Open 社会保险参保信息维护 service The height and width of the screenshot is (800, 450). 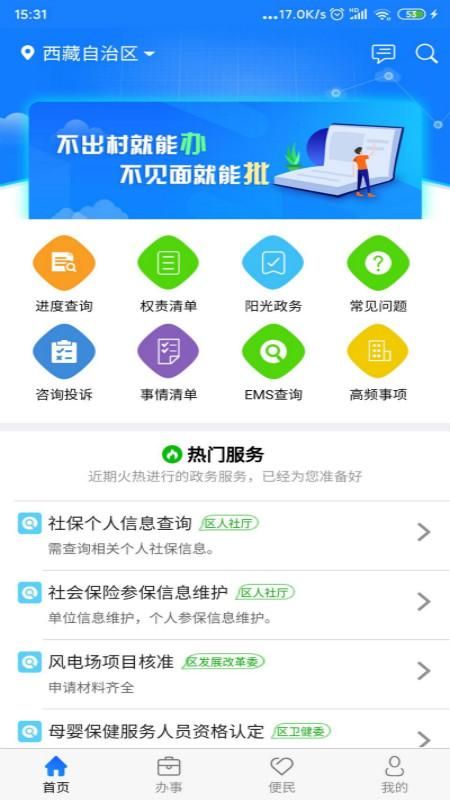pyautogui.click(x=225, y=605)
